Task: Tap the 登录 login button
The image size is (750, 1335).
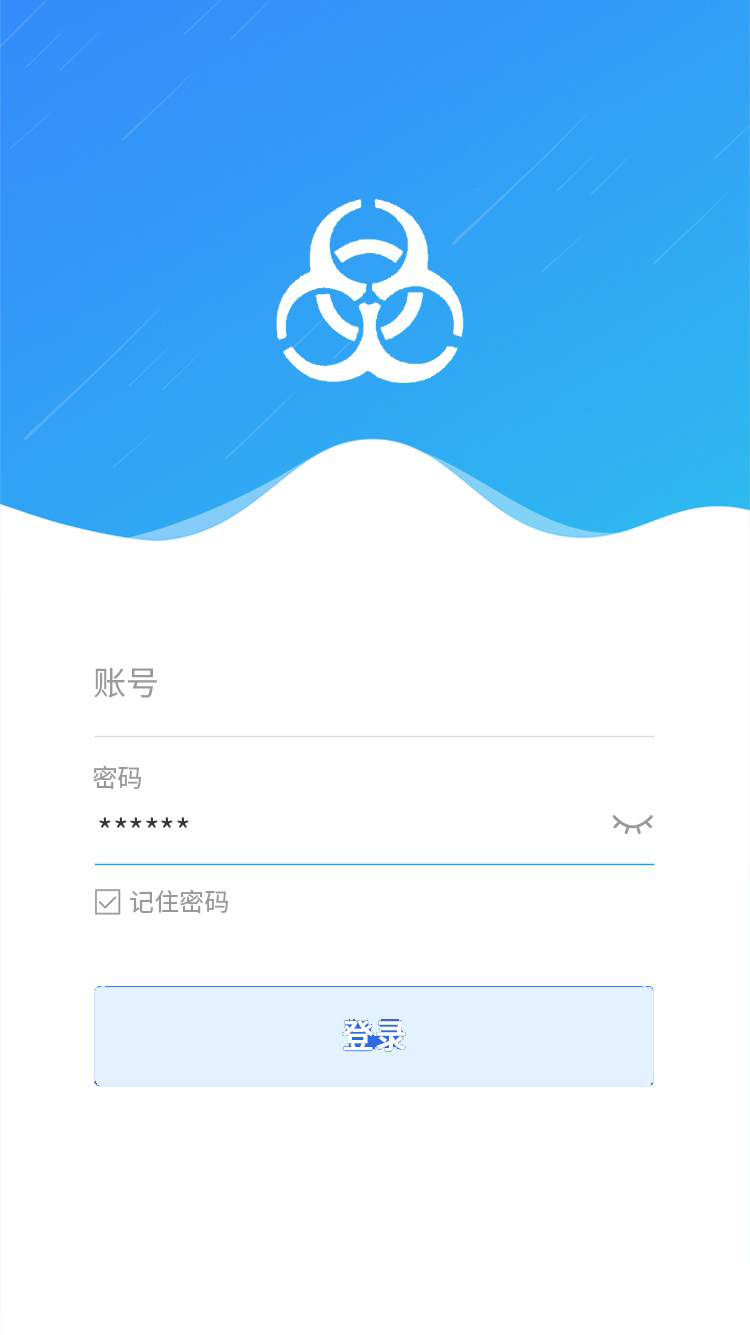Action: coord(374,1036)
